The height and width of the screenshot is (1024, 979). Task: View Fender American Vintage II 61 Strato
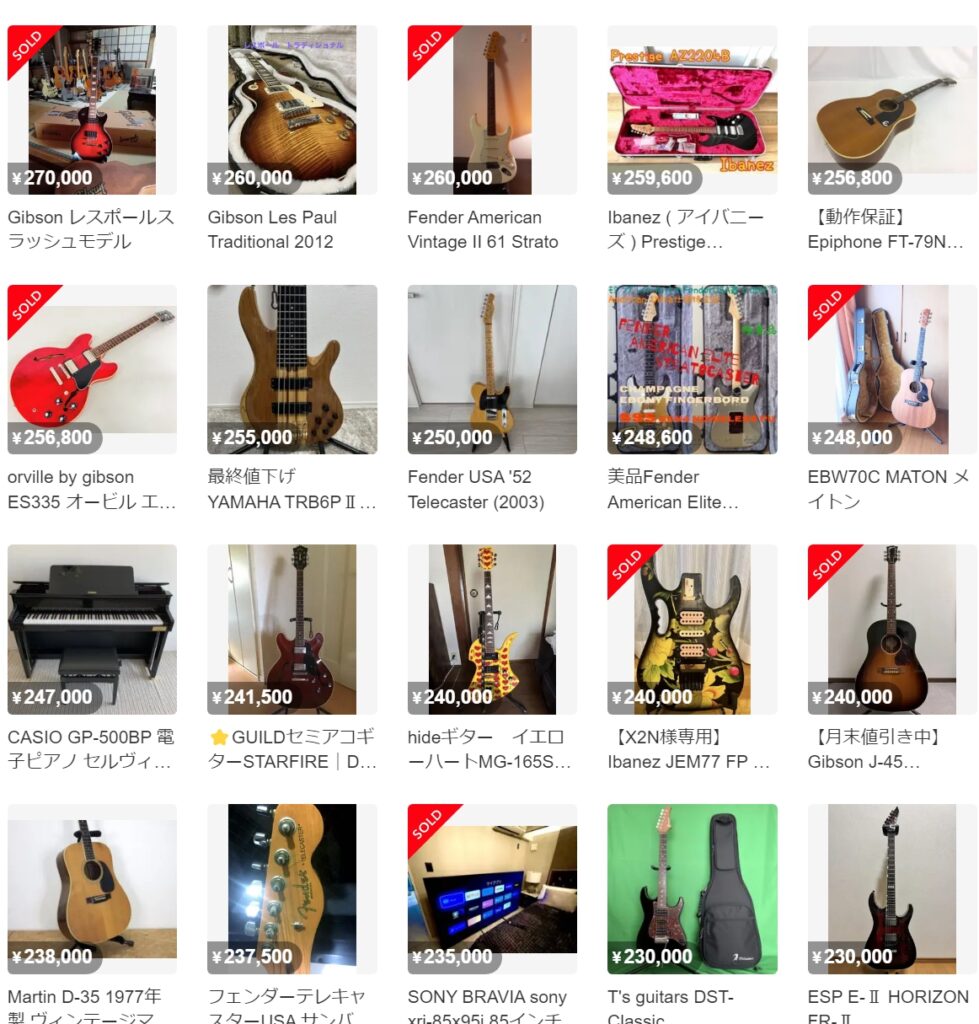tap(492, 110)
